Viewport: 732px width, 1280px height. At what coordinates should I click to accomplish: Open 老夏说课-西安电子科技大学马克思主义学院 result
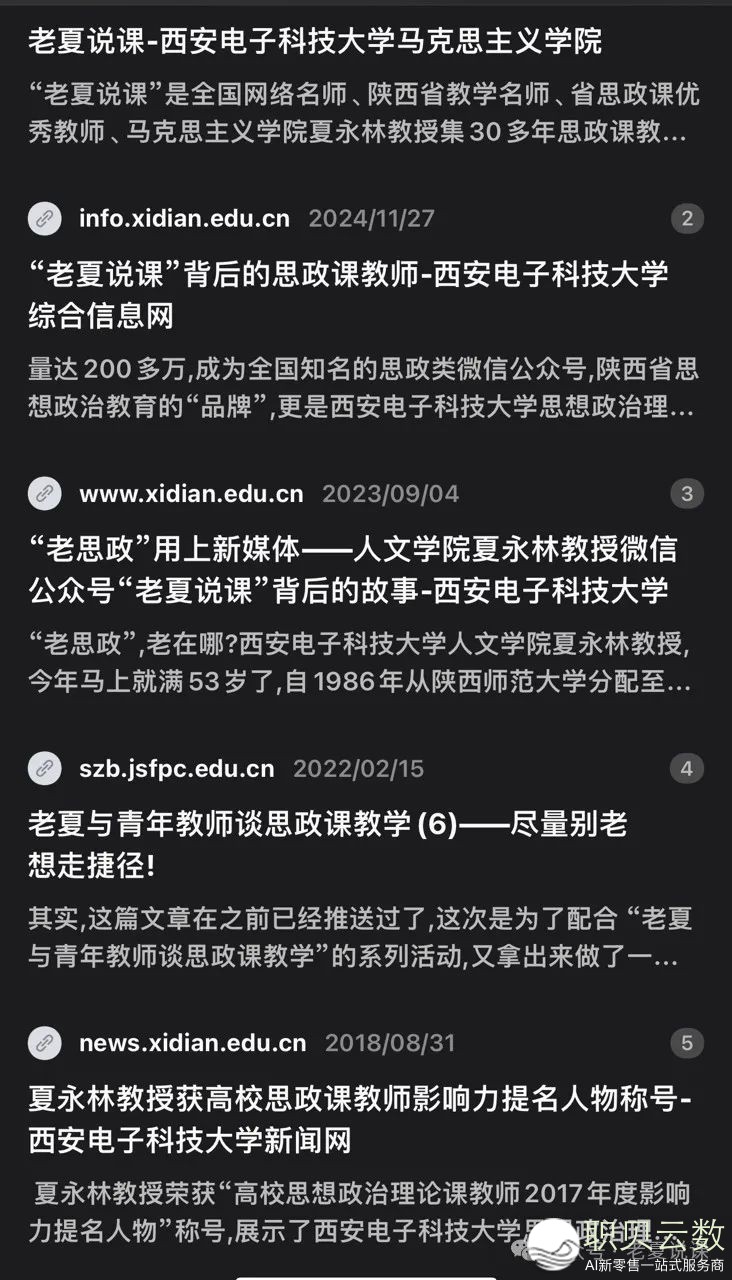click(315, 42)
